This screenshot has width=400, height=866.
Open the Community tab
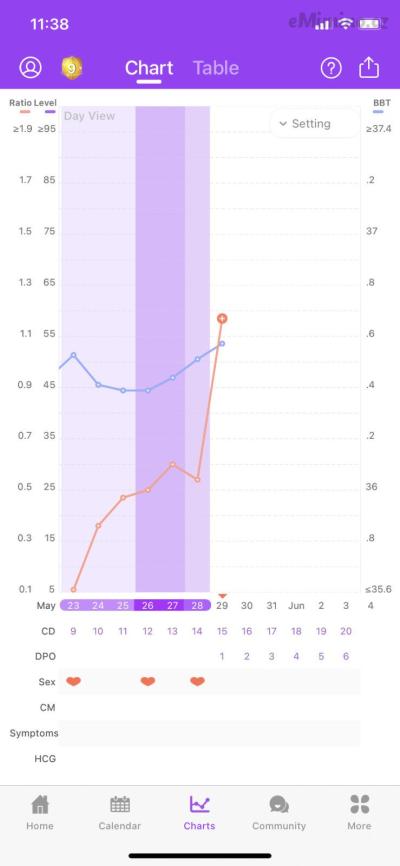[x=279, y=813]
